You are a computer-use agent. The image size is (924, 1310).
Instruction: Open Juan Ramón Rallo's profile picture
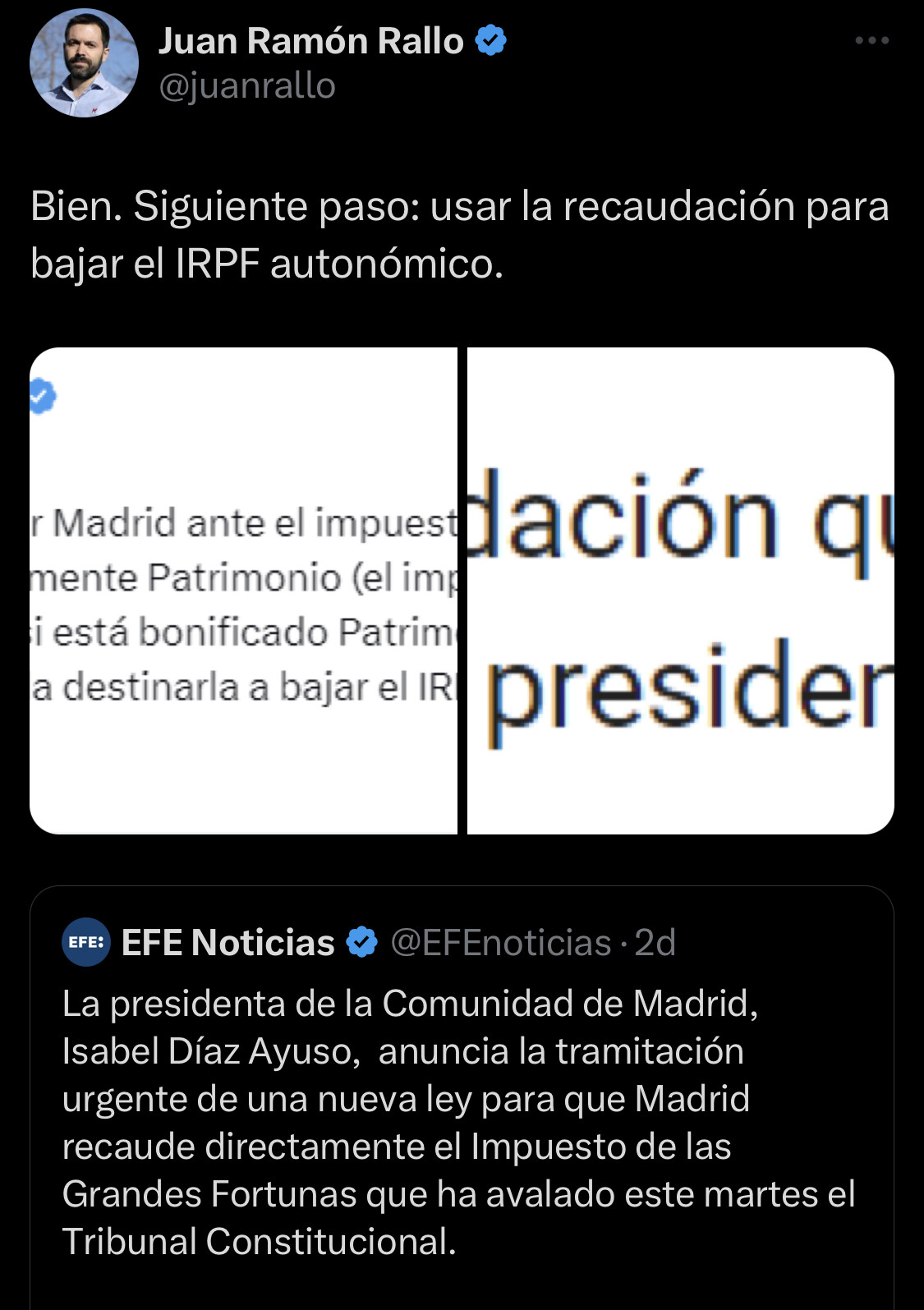click(x=84, y=63)
